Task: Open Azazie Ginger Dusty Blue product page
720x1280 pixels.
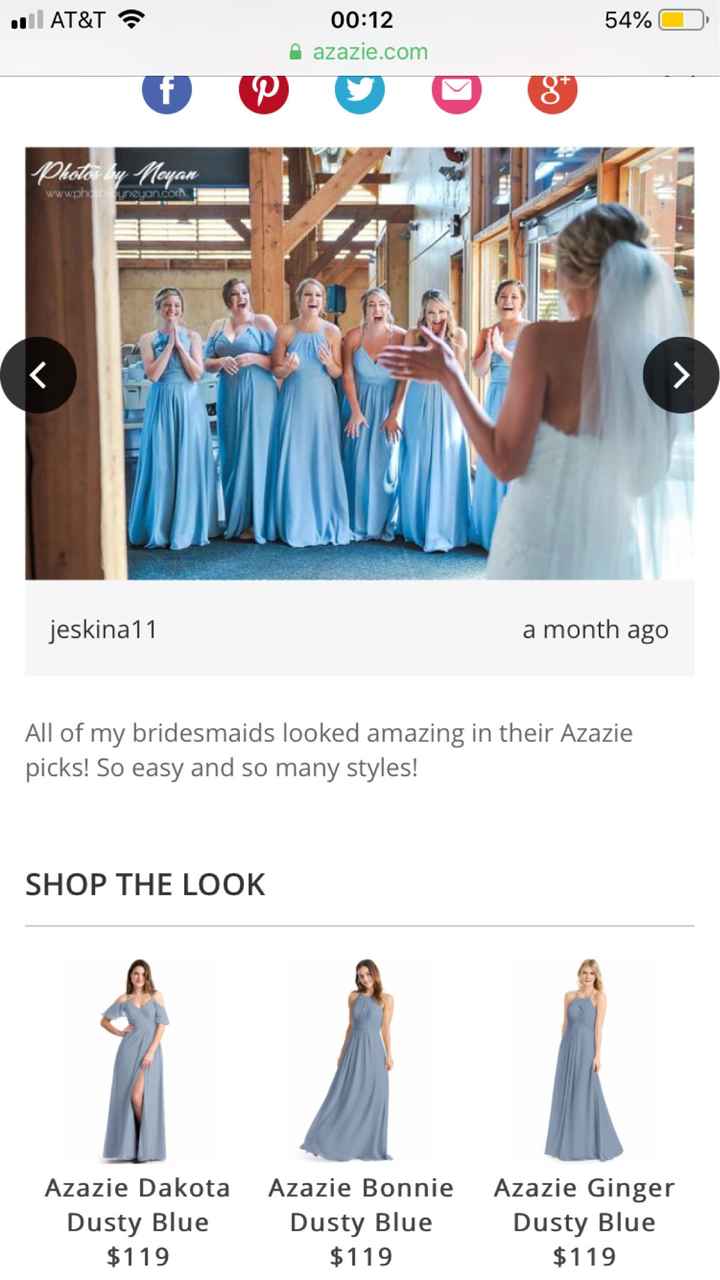Action: (x=584, y=1204)
